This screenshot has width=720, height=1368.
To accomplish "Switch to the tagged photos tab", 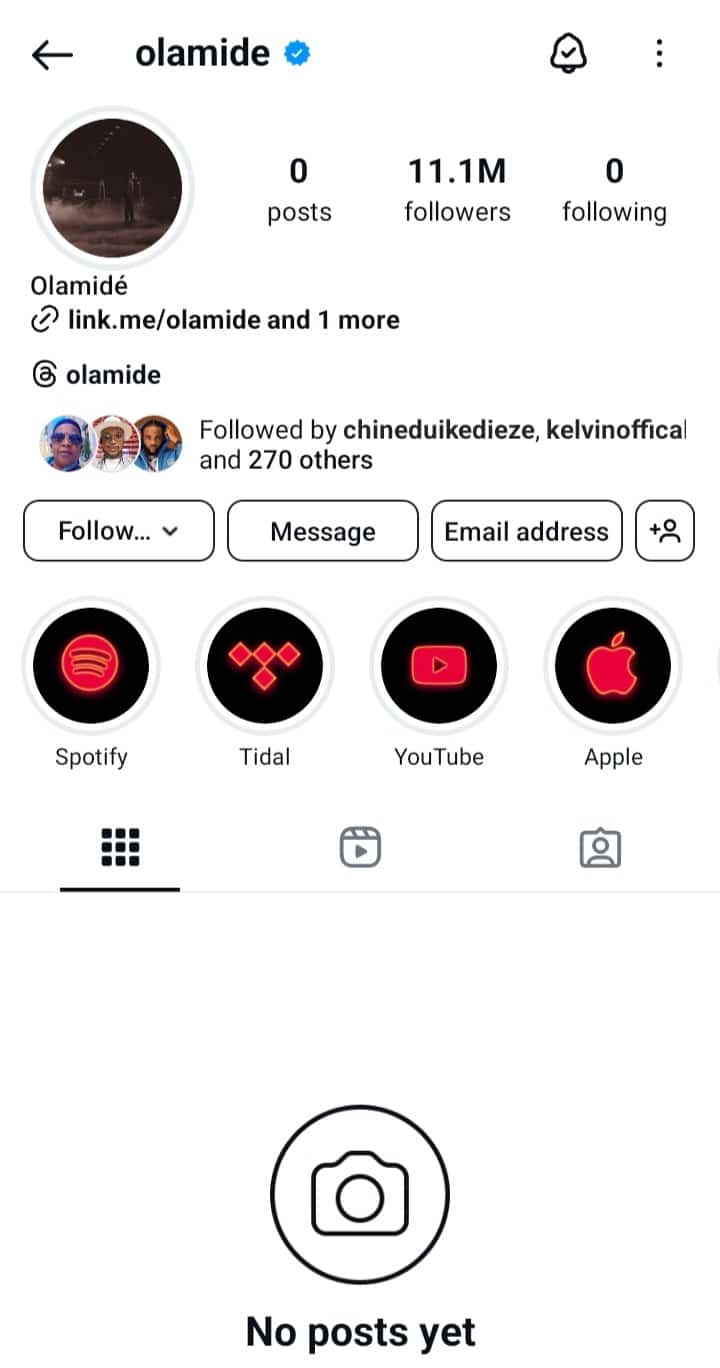I will pos(600,847).
